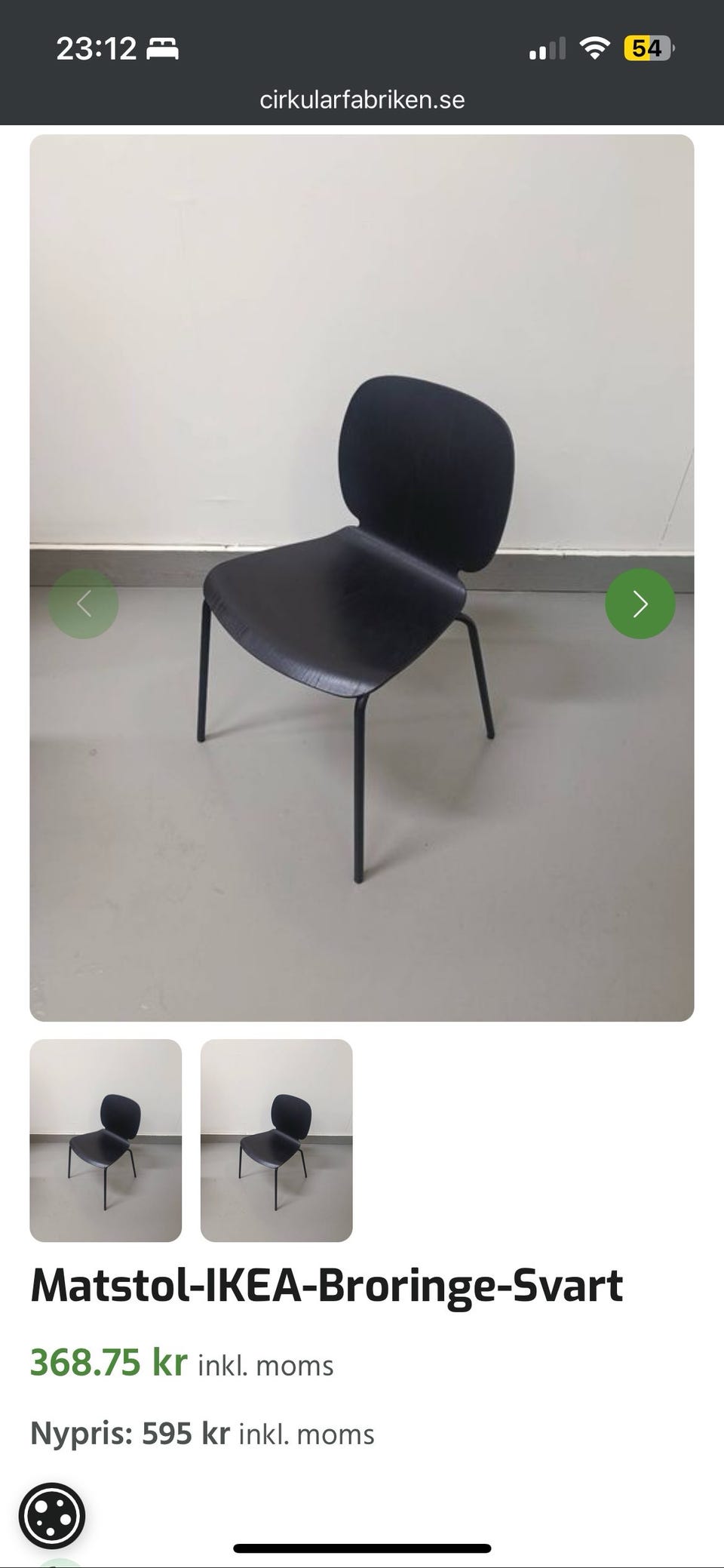Tap the status bar to scroll to top
Image resolution: width=724 pixels, height=1568 pixels.
click(362, 47)
